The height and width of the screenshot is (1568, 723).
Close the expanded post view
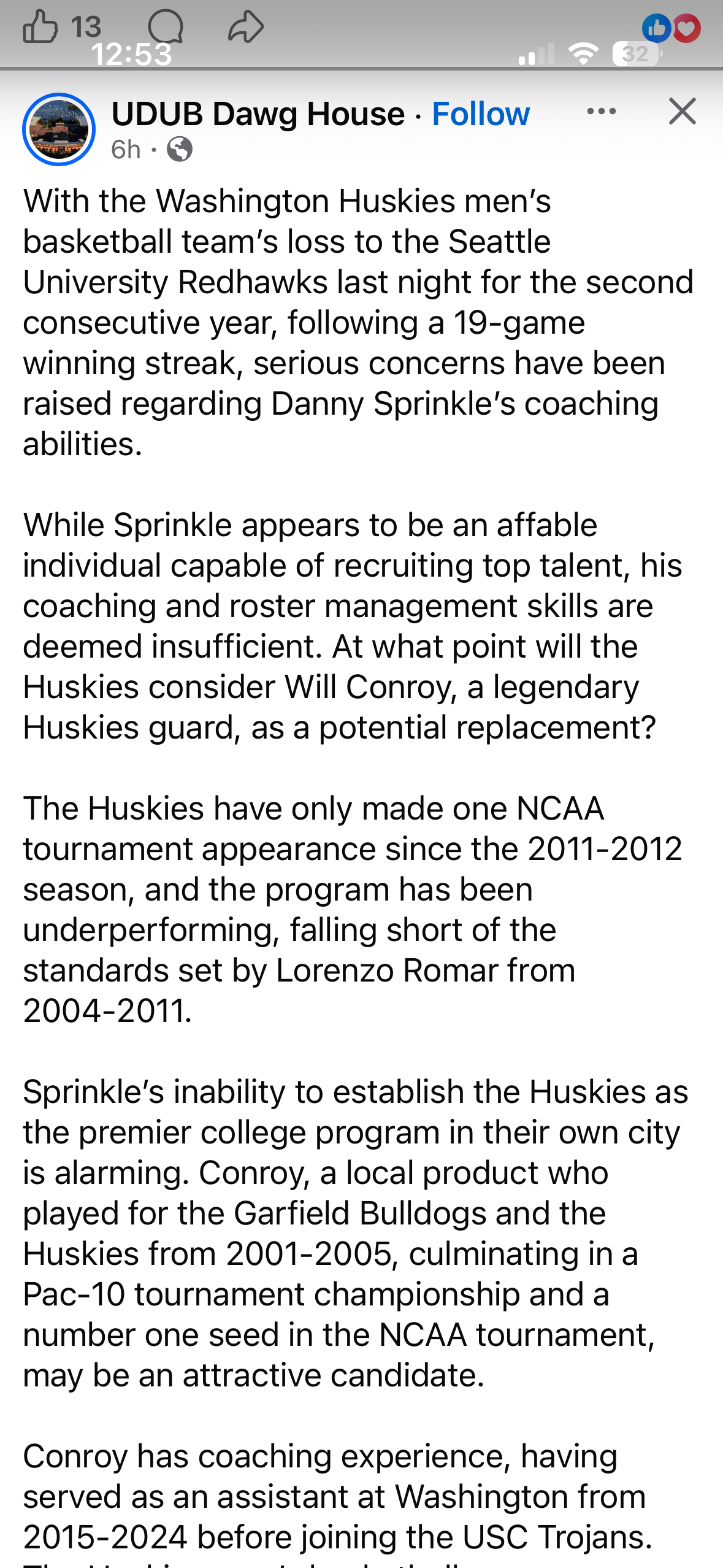point(682,112)
